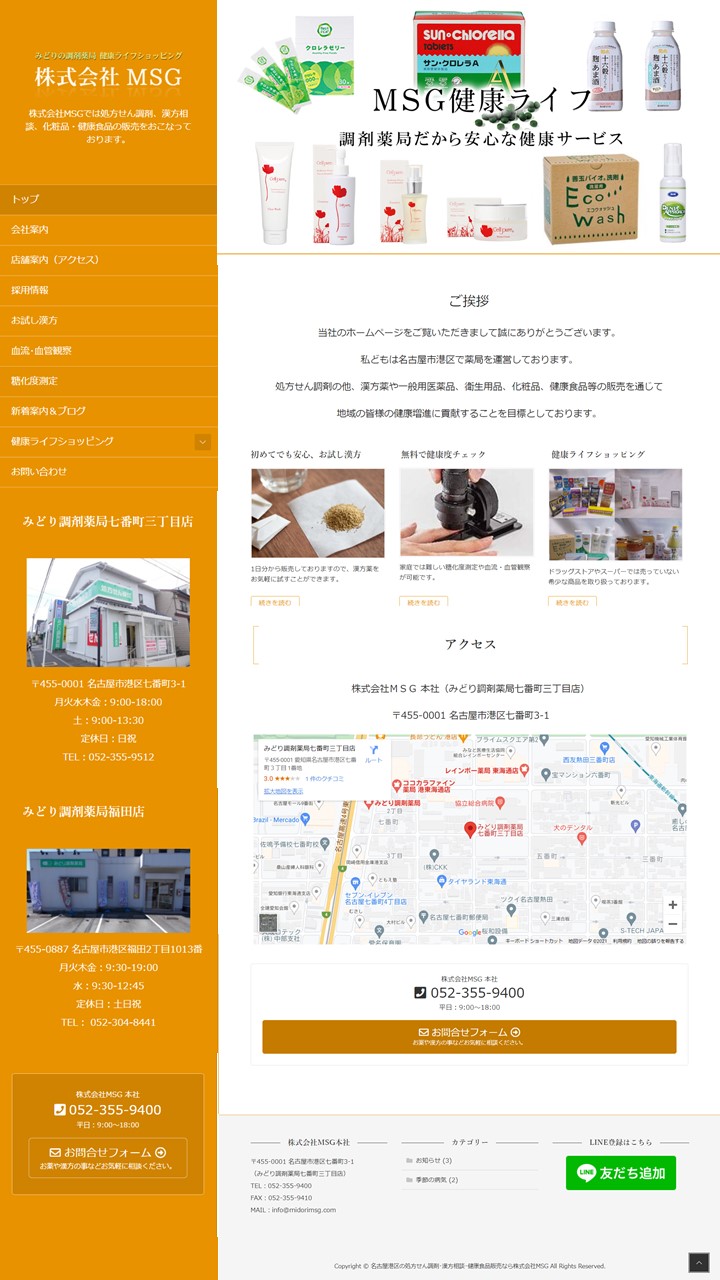Open お知らせ (3) category
This screenshot has height=1280, width=720.
[433, 1160]
